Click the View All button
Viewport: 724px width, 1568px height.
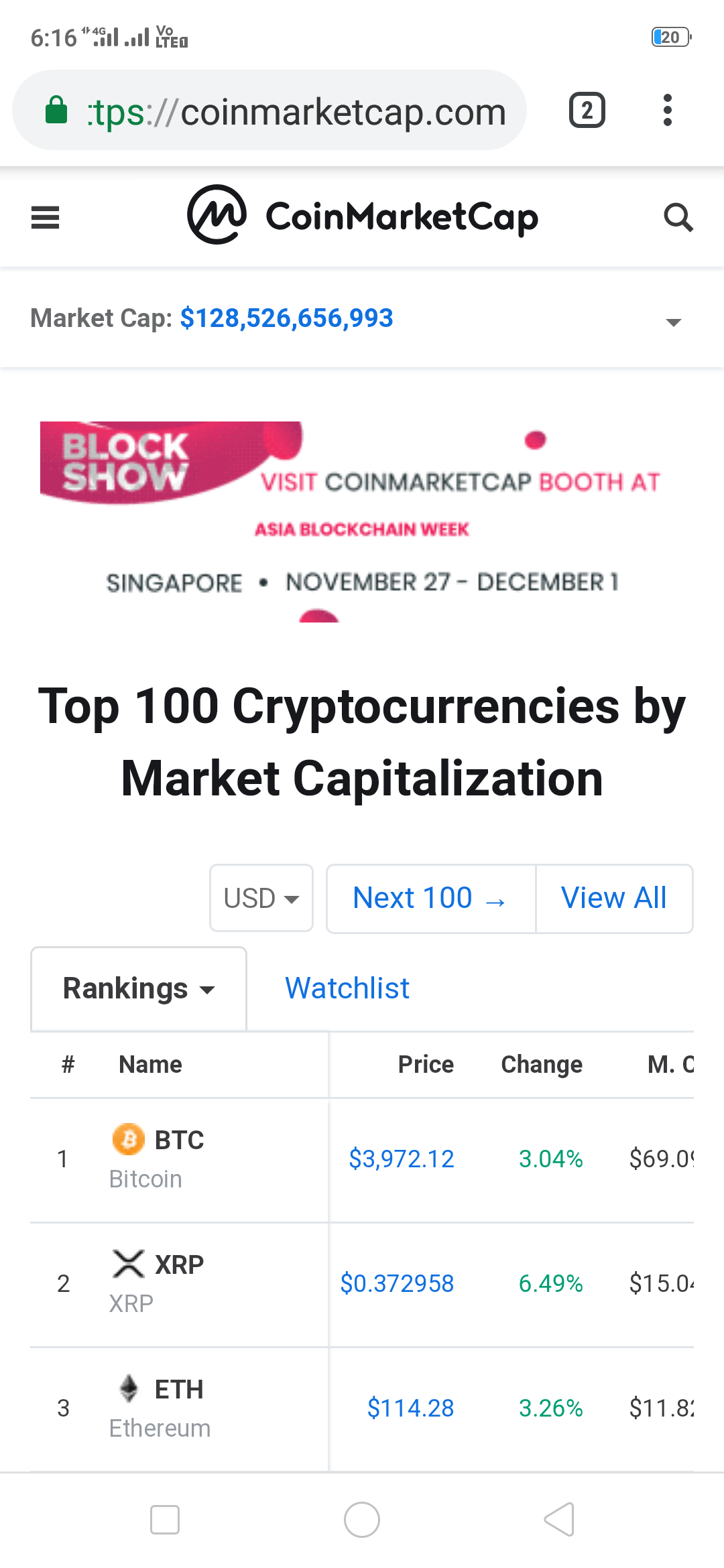613,898
